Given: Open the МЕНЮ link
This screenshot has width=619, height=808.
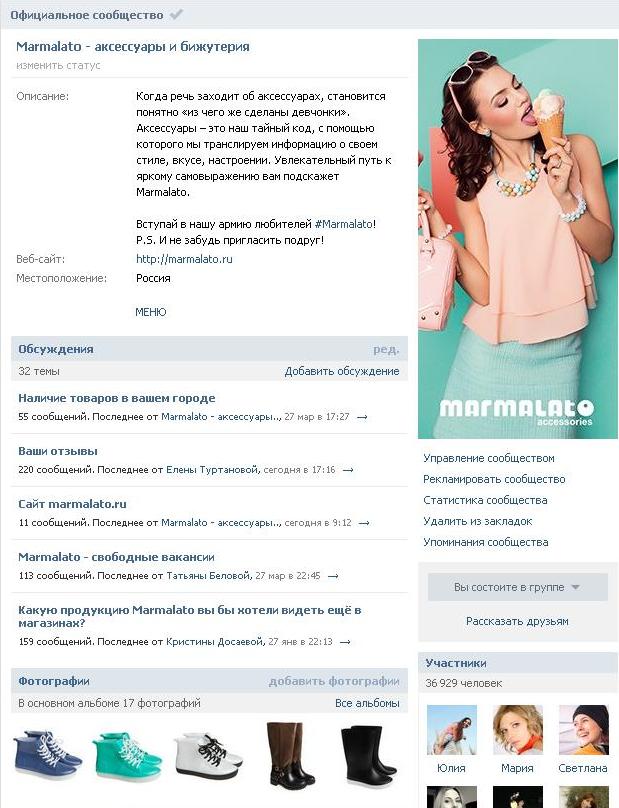Looking at the screenshot, I should coord(151,312).
